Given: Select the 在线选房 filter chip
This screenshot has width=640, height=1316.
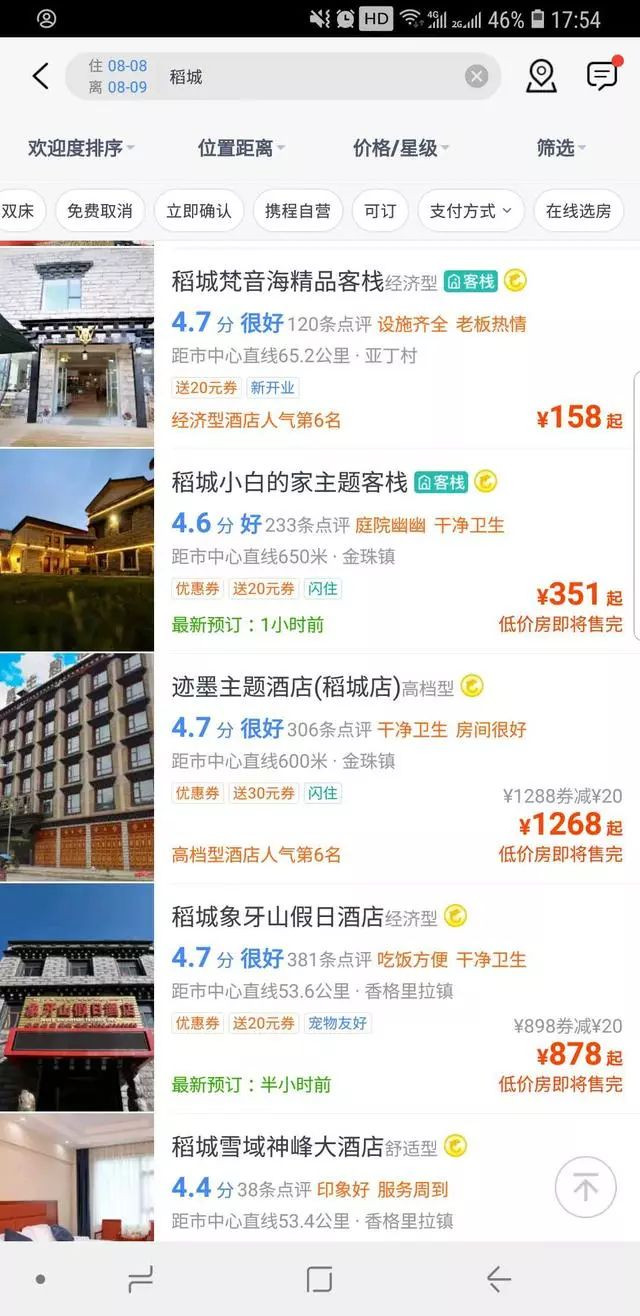Looking at the screenshot, I should (x=578, y=211).
